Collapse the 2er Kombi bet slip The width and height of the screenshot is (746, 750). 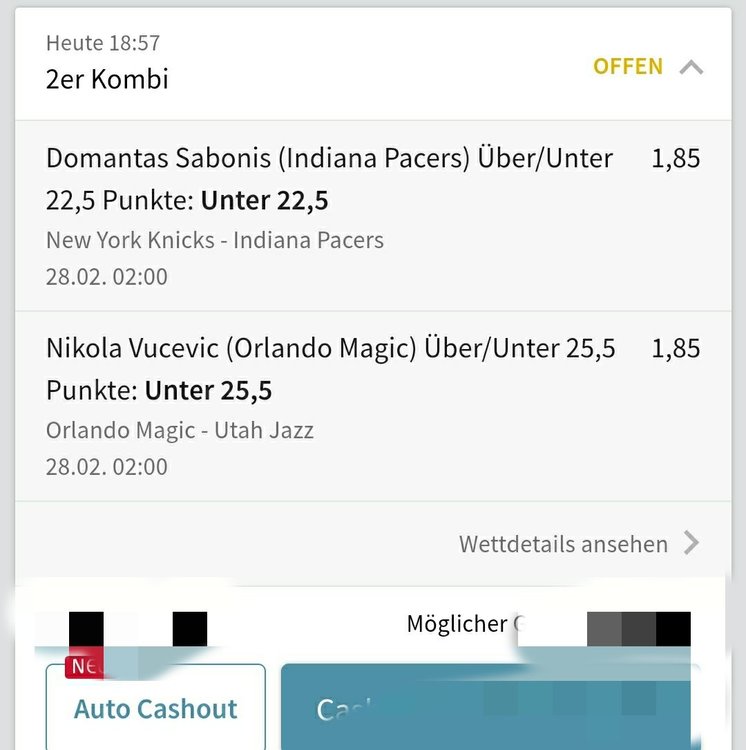tap(691, 68)
